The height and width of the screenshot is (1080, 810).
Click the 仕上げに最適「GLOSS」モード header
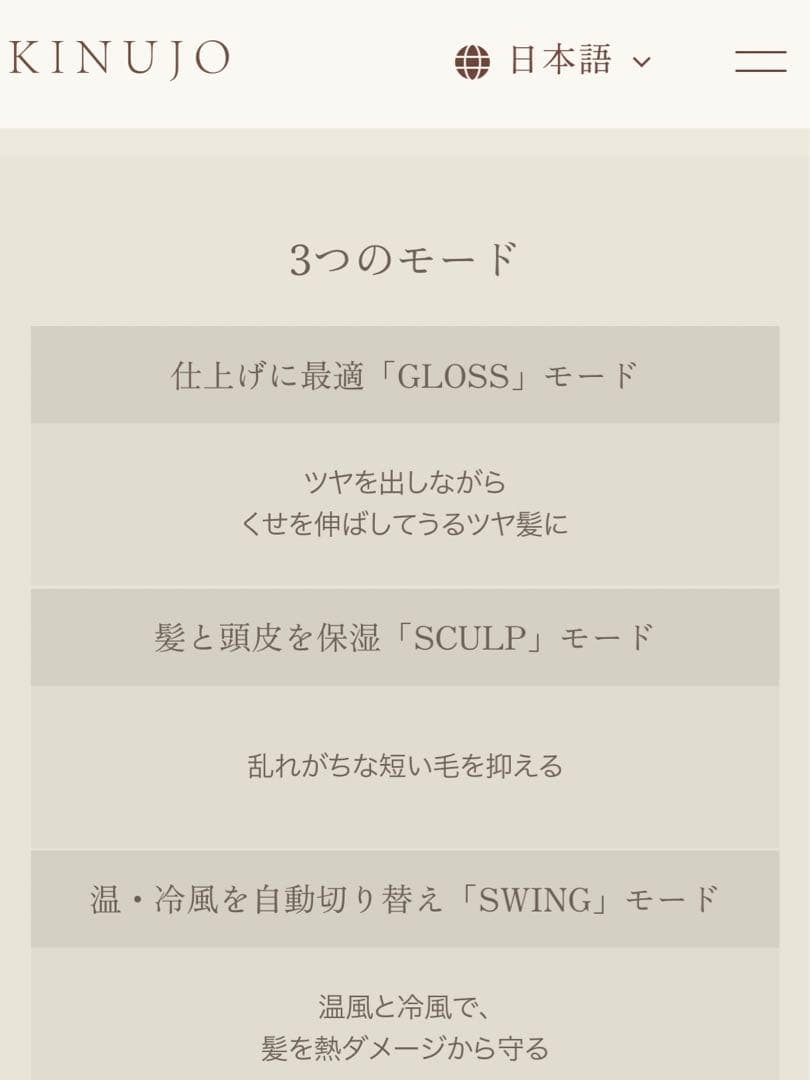tap(405, 374)
